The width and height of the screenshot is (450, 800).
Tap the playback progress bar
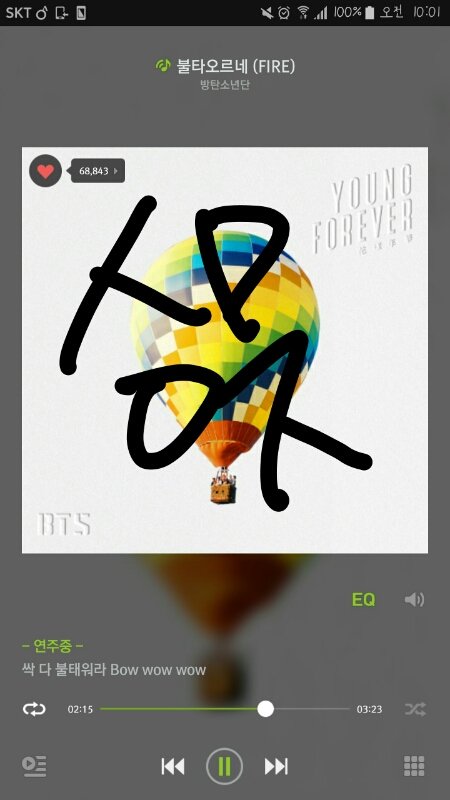pos(224,709)
